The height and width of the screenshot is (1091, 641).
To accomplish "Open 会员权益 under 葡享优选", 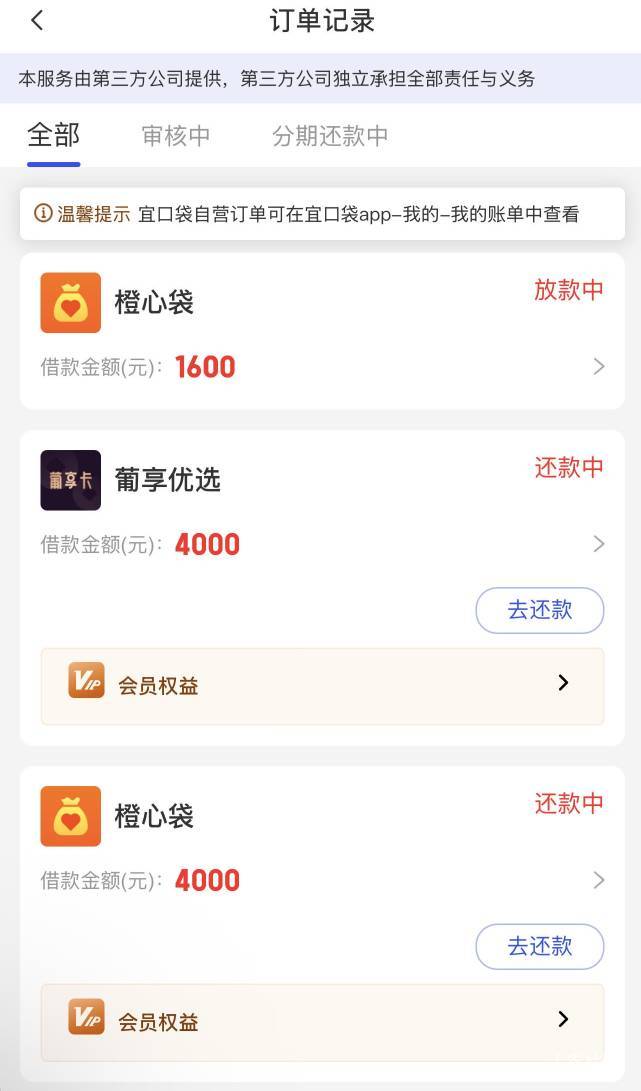I will (322, 686).
